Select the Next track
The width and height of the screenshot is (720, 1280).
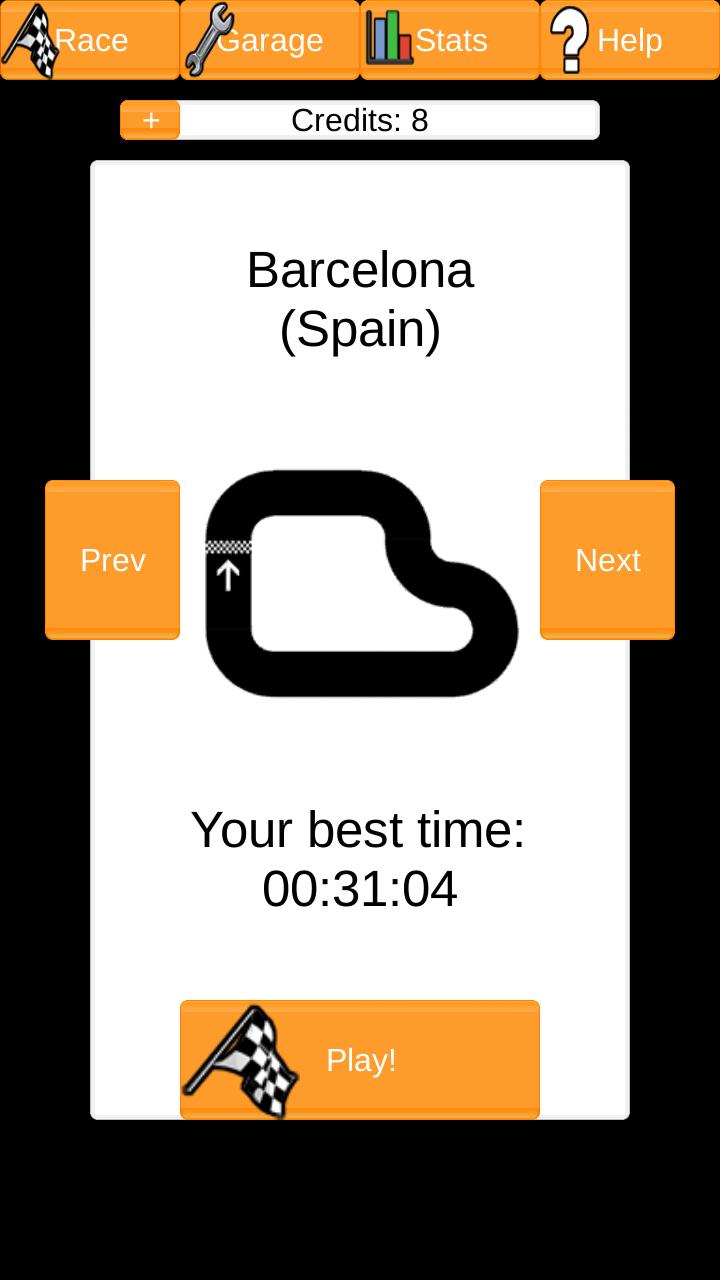[x=607, y=560]
